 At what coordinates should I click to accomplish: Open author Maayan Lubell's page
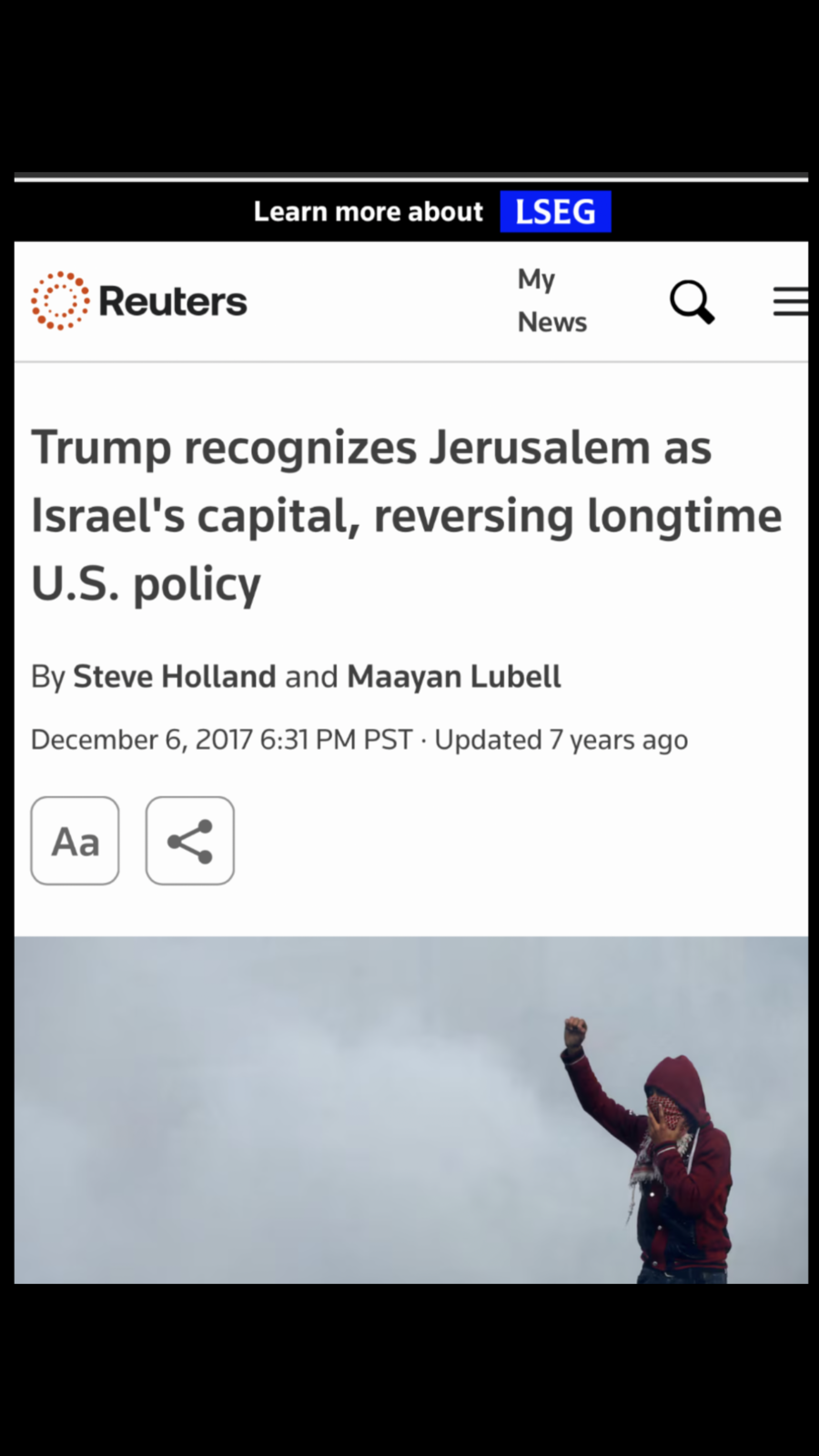point(454,676)
